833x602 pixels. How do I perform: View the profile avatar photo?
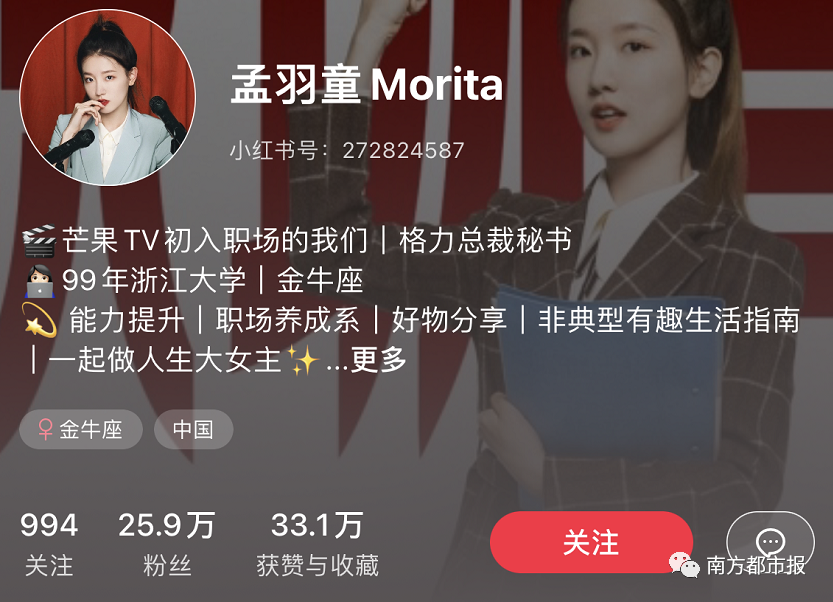click(x=108, y=98)
